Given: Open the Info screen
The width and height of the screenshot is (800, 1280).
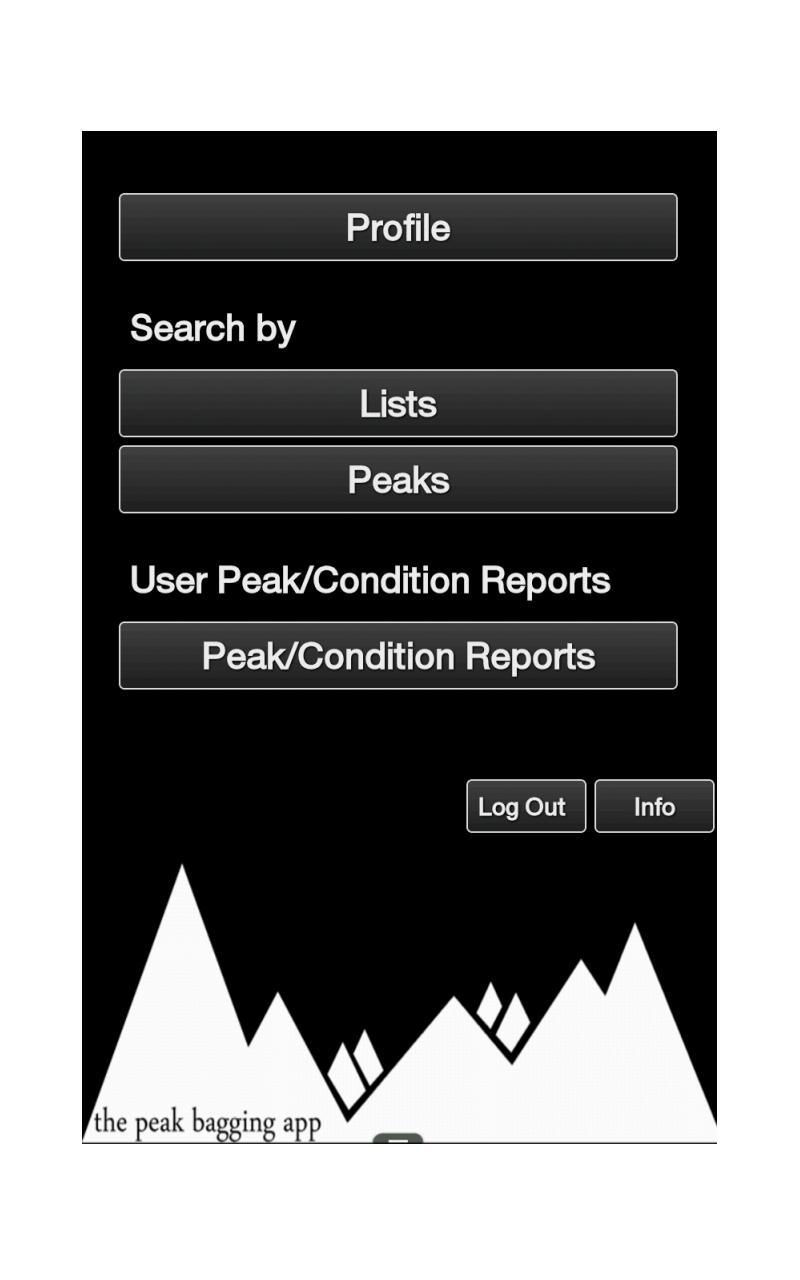Looking at the screenshot, I should (654, 806).
